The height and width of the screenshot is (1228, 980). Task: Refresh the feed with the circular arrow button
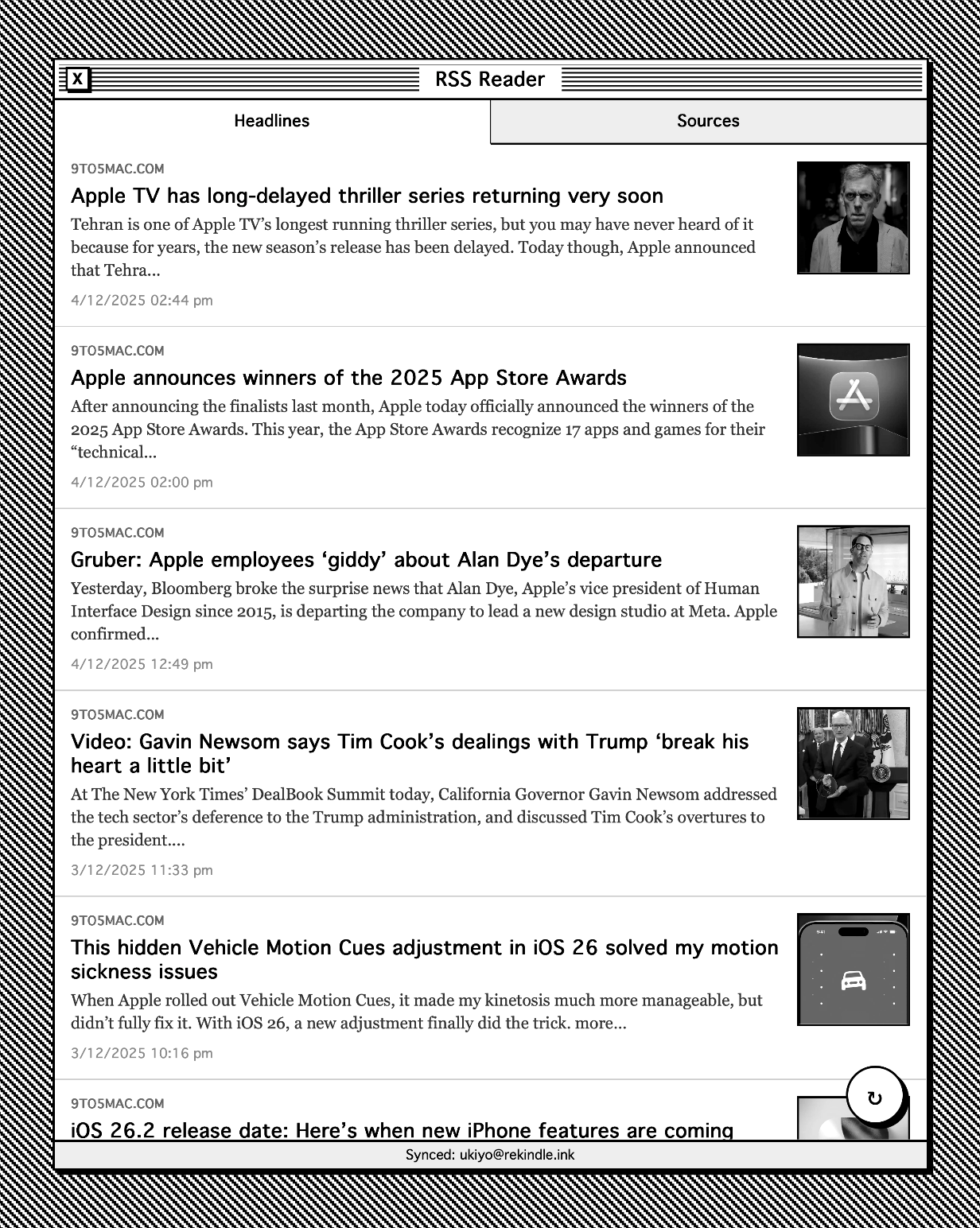(x=875, y=1098)
